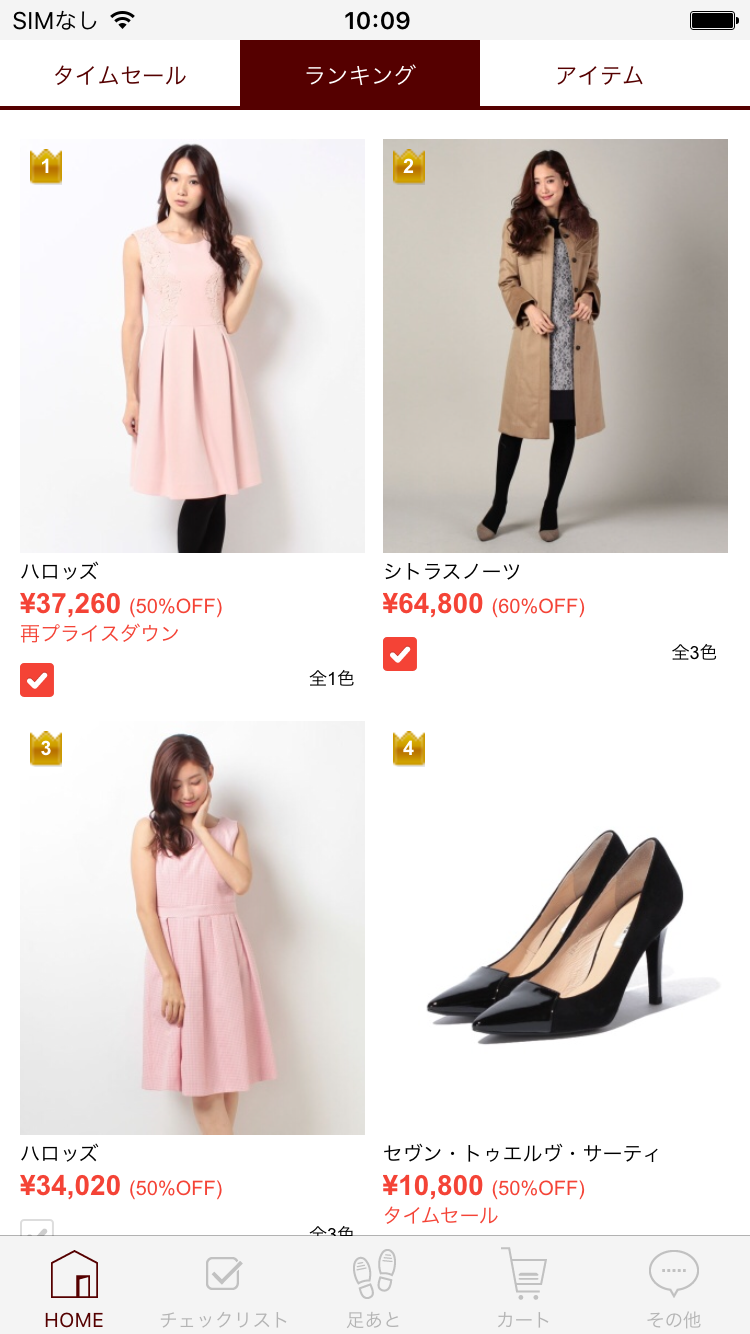
Task: Open rank 3 ハロッズ pink dress
Action: (x=192, y=928)
